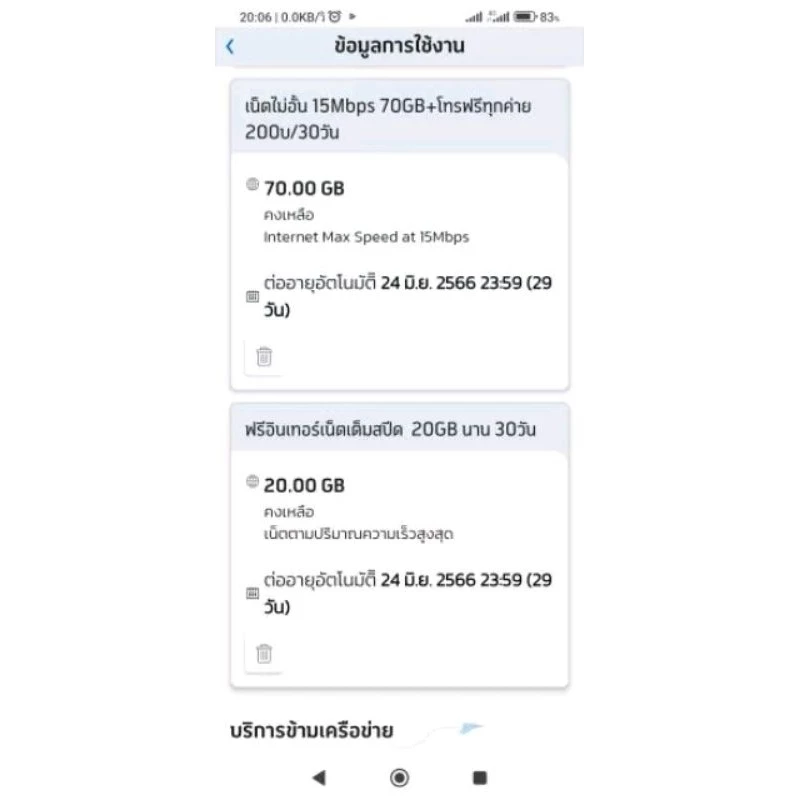
Task: Go back from the ข้อมูลการใช้งาน screen
Action: point(230,46)
